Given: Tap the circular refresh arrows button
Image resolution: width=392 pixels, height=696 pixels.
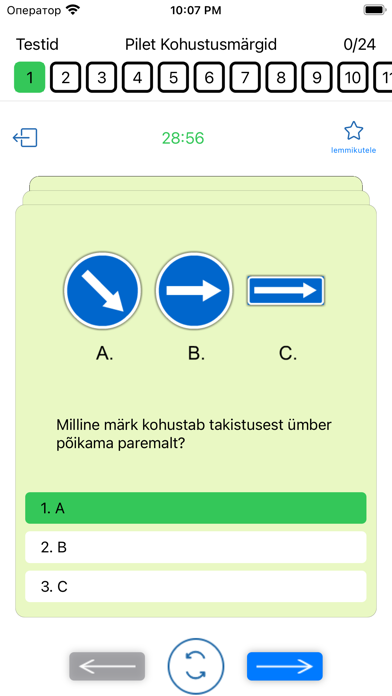Looking at the screenshot, I should point(196,666).
